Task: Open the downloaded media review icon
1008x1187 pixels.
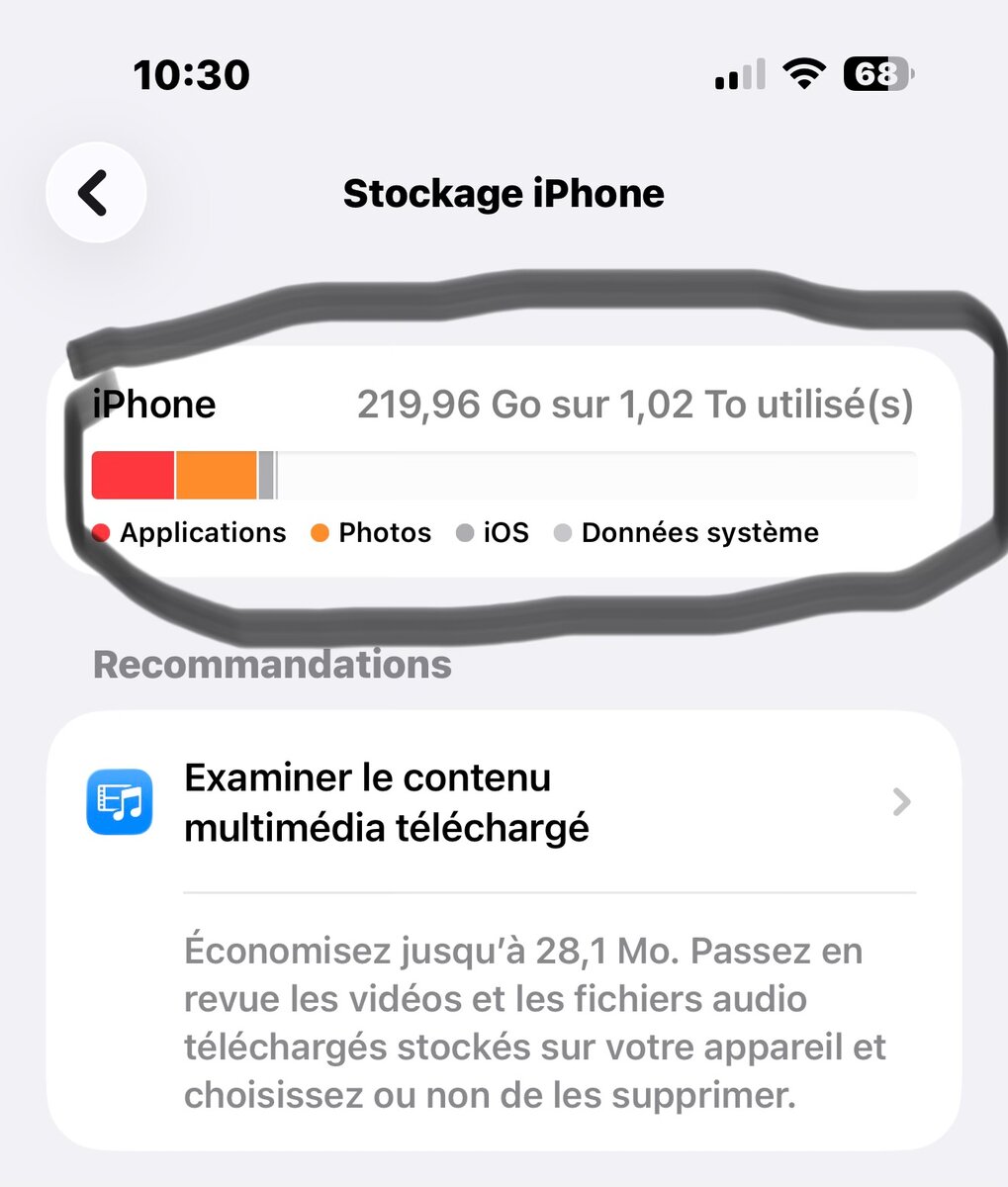Action: tap(121, 802)
